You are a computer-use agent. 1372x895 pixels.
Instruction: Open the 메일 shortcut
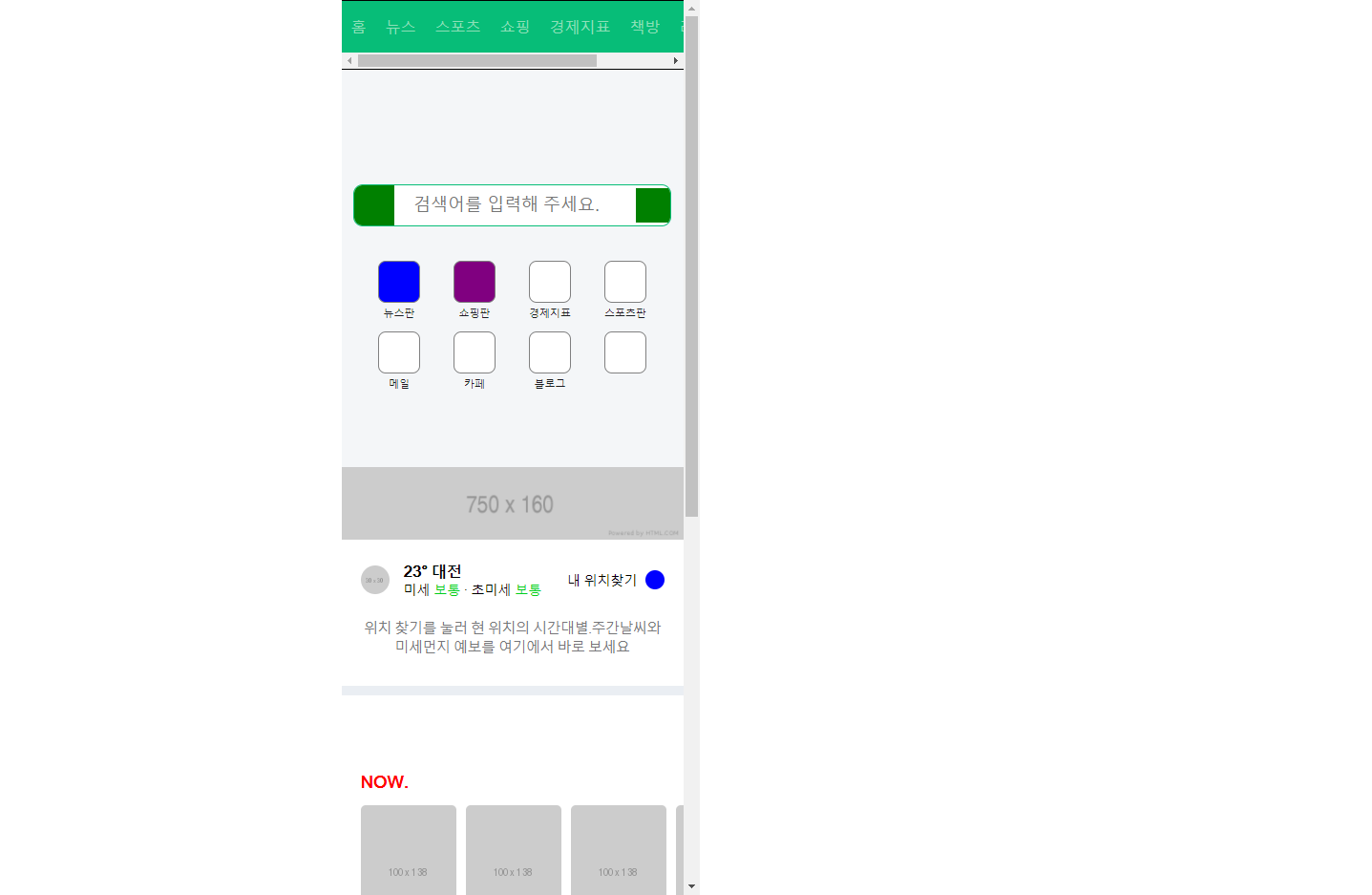[399, 352]
